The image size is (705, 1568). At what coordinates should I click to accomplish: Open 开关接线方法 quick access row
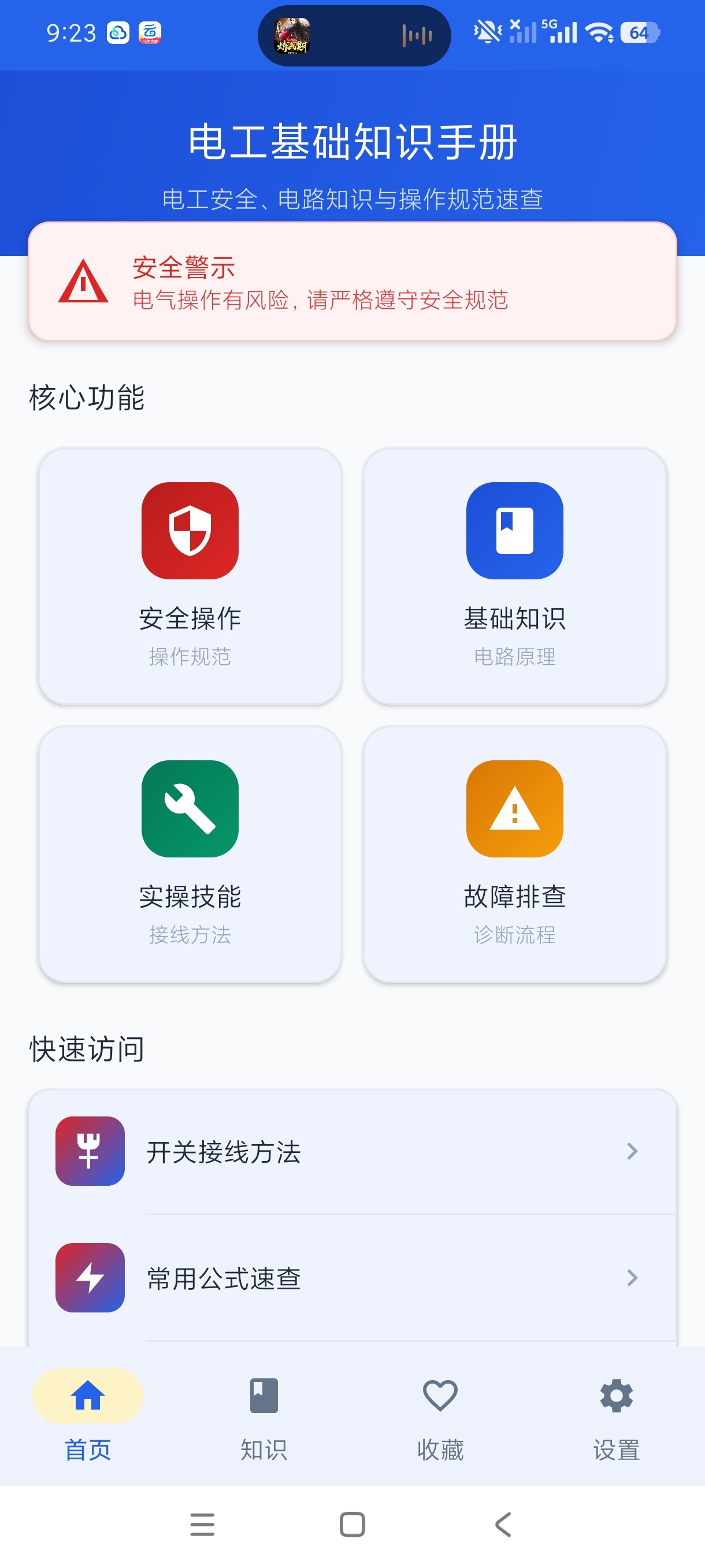coord(352,1151)
